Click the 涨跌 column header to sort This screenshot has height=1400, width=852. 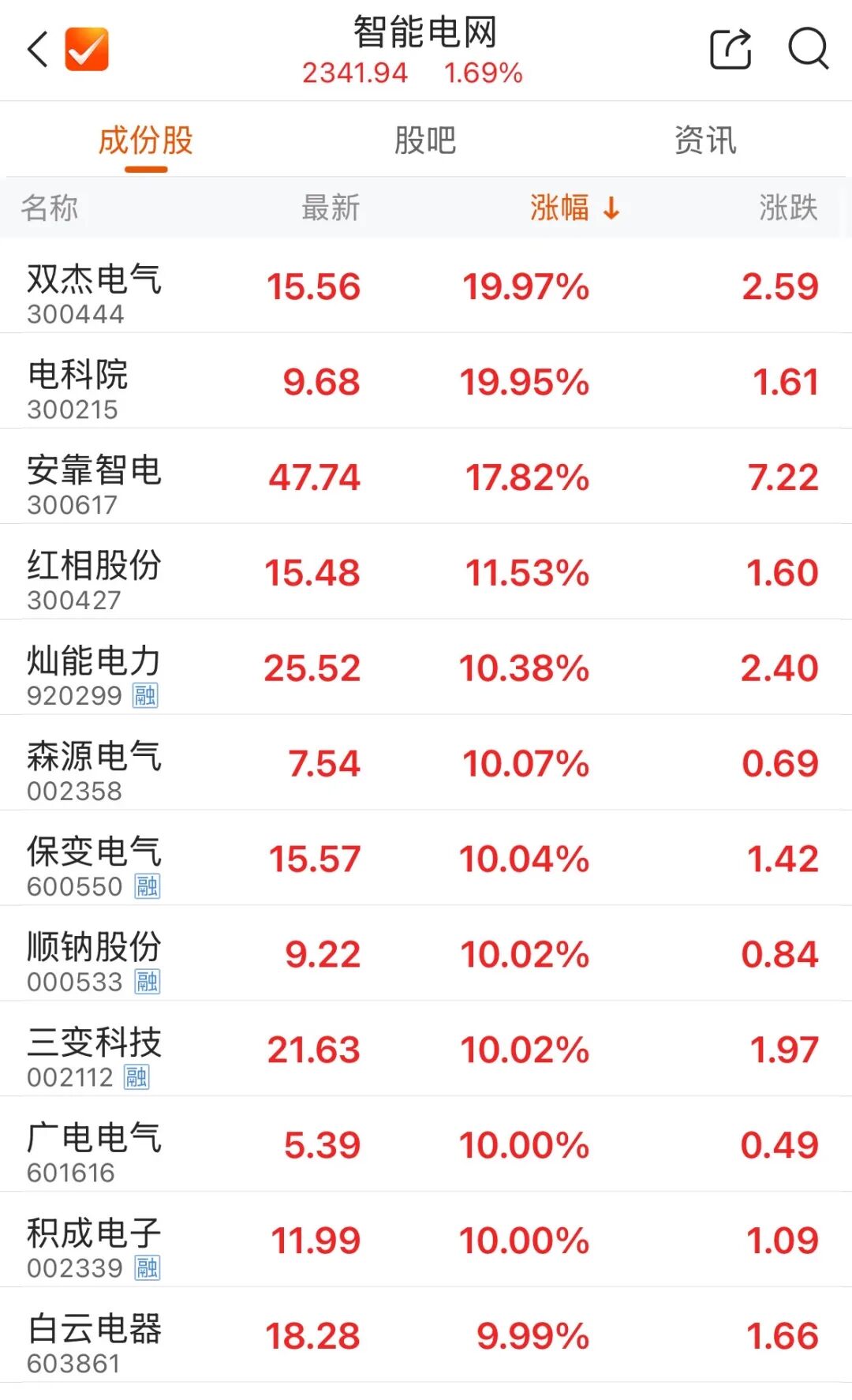(x=787, y=208)
